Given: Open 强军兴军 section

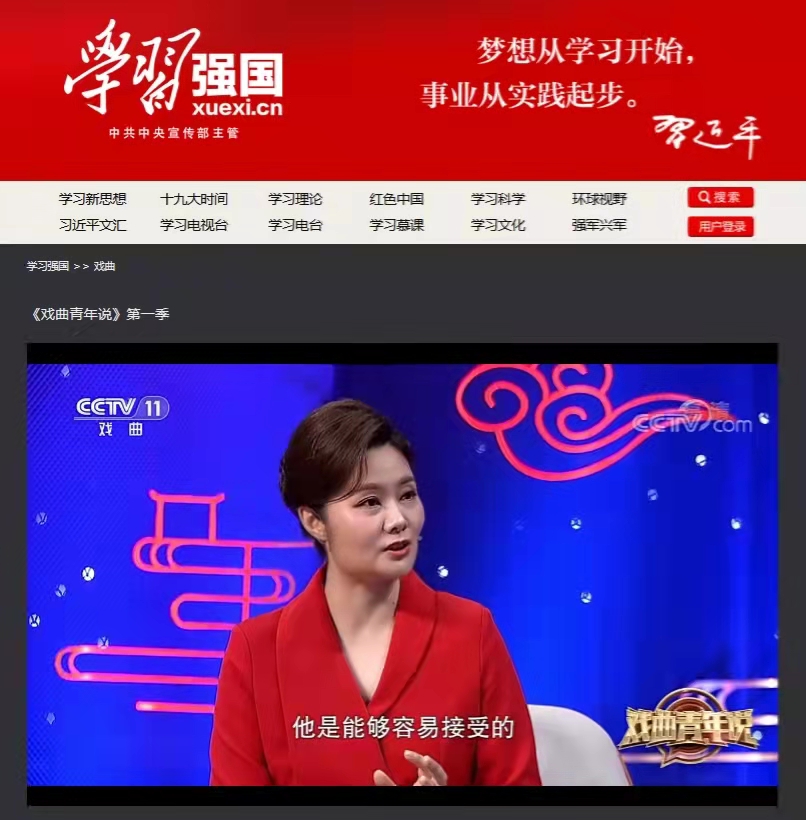Looking at the screenshot, I should pyautogui.click(x=599, y=225).
